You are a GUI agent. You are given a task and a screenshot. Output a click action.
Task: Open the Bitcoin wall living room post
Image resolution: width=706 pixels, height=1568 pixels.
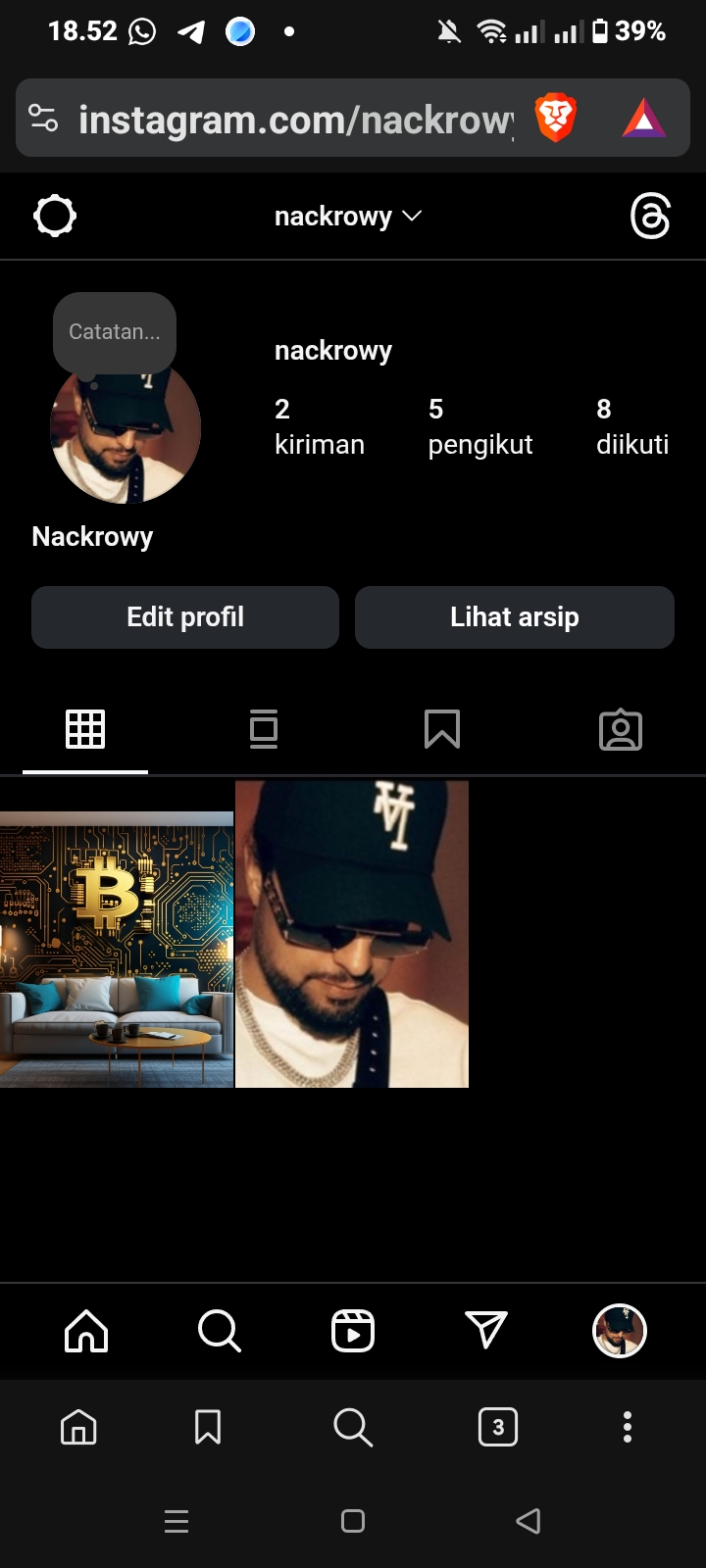(x=117, y=949)
